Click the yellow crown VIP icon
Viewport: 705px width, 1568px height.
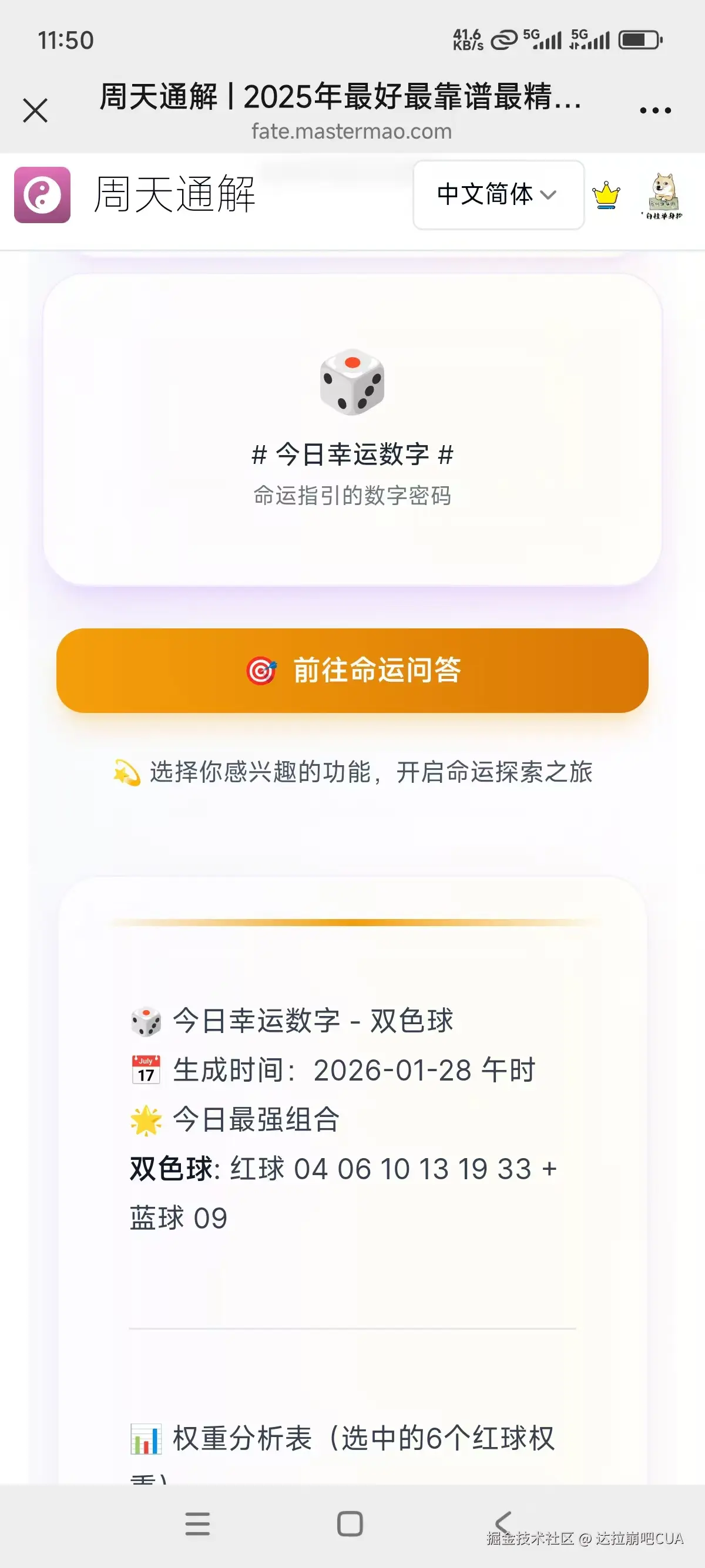(606, 195)
